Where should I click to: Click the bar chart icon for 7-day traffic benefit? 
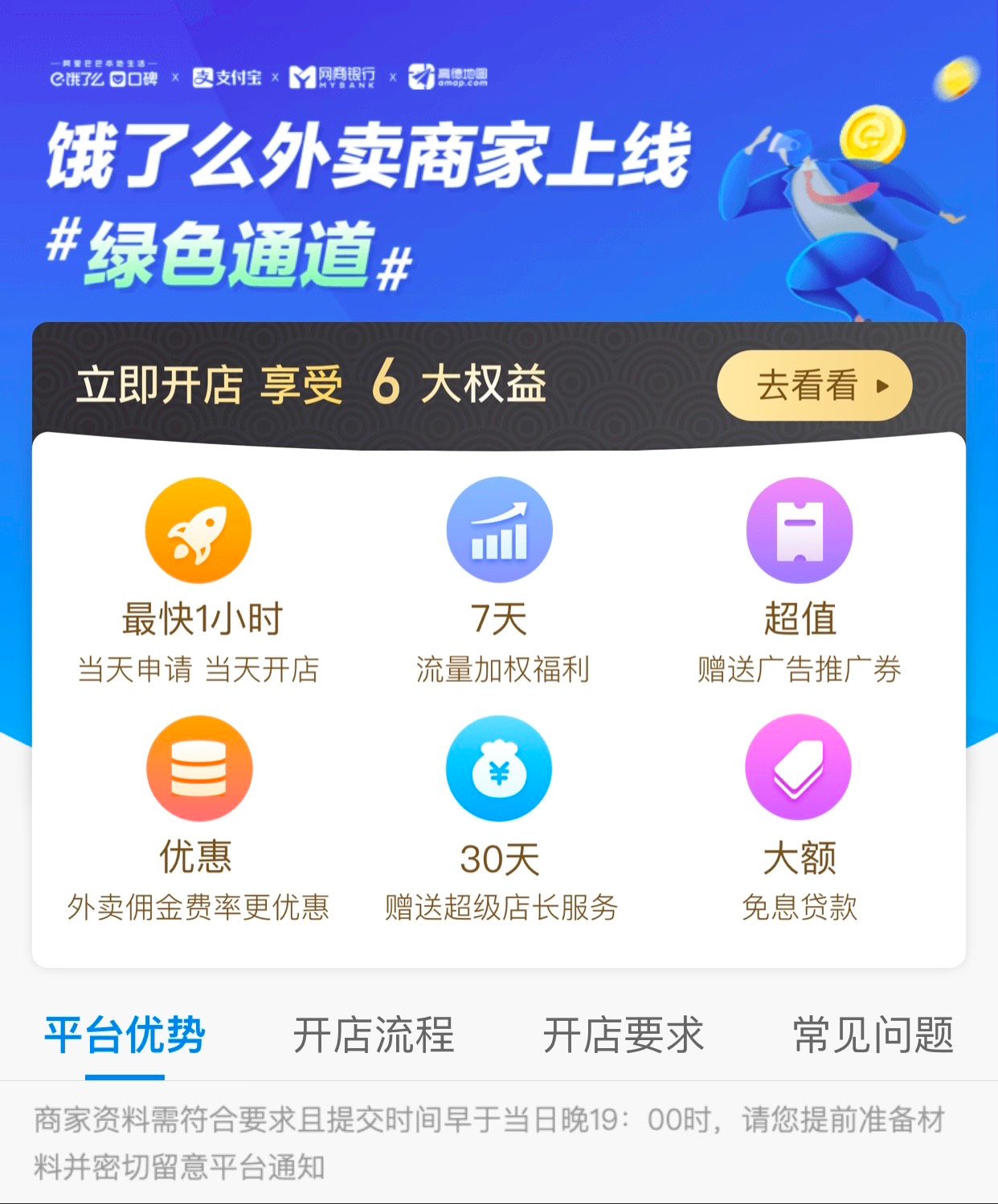[x=498, y=529]
